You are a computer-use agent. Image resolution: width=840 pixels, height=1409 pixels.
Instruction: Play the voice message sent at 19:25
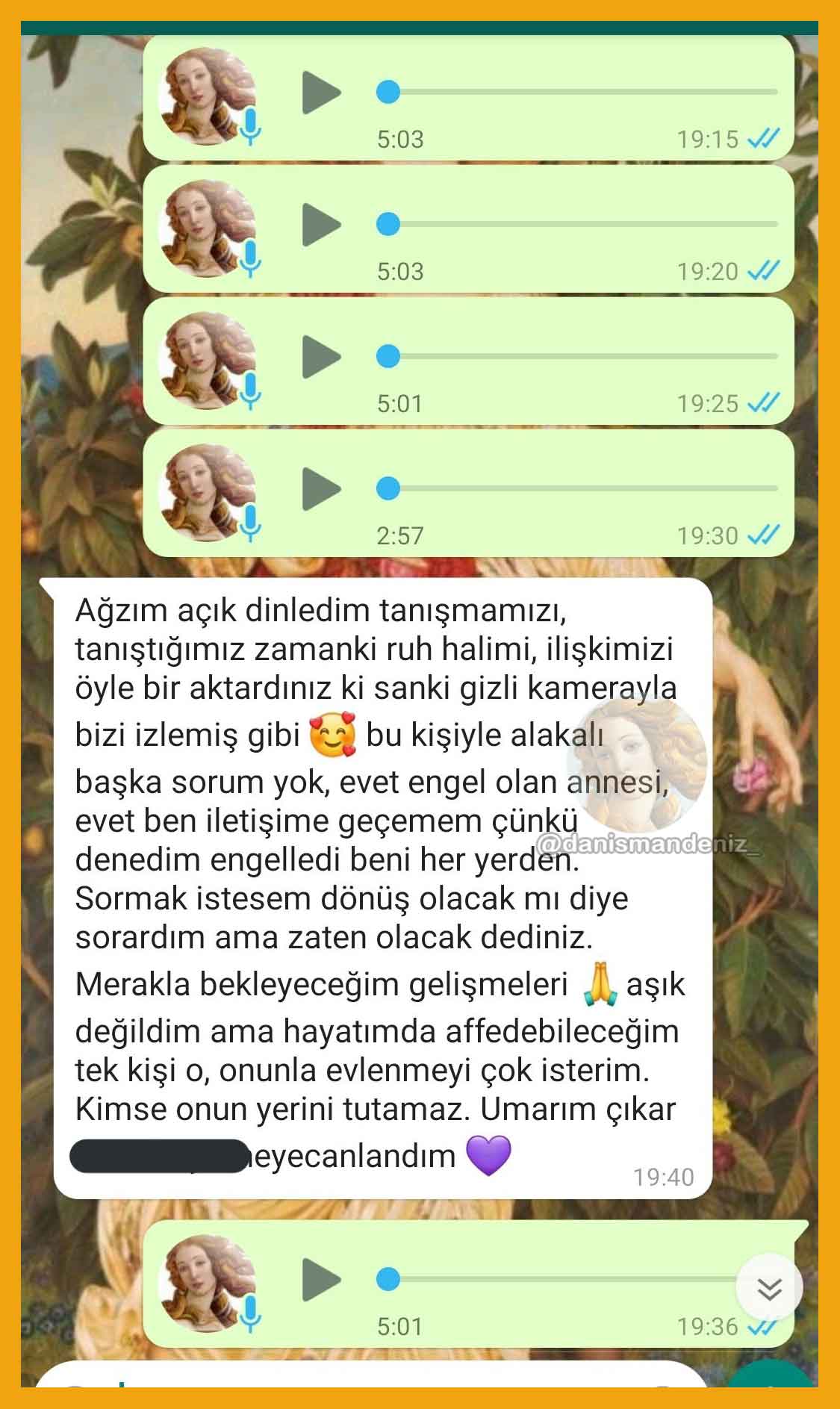(321, 357)
